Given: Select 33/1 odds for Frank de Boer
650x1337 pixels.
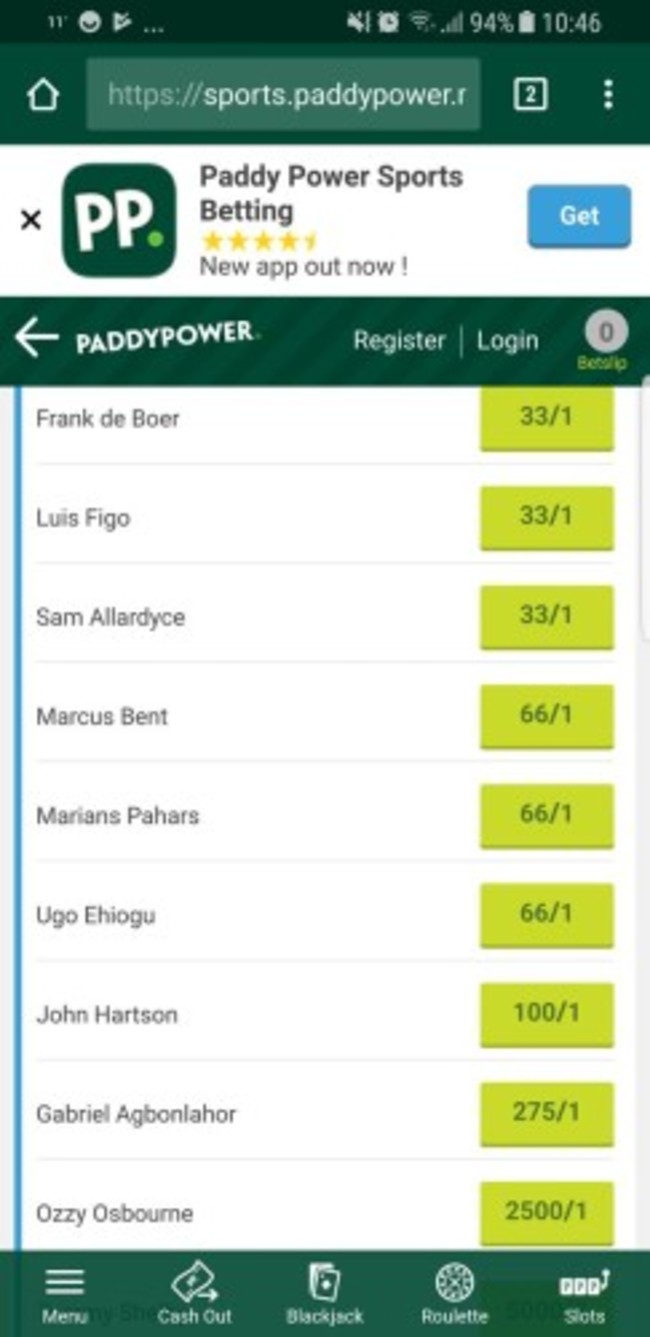Looking at the screenshot, I should 546,418.
